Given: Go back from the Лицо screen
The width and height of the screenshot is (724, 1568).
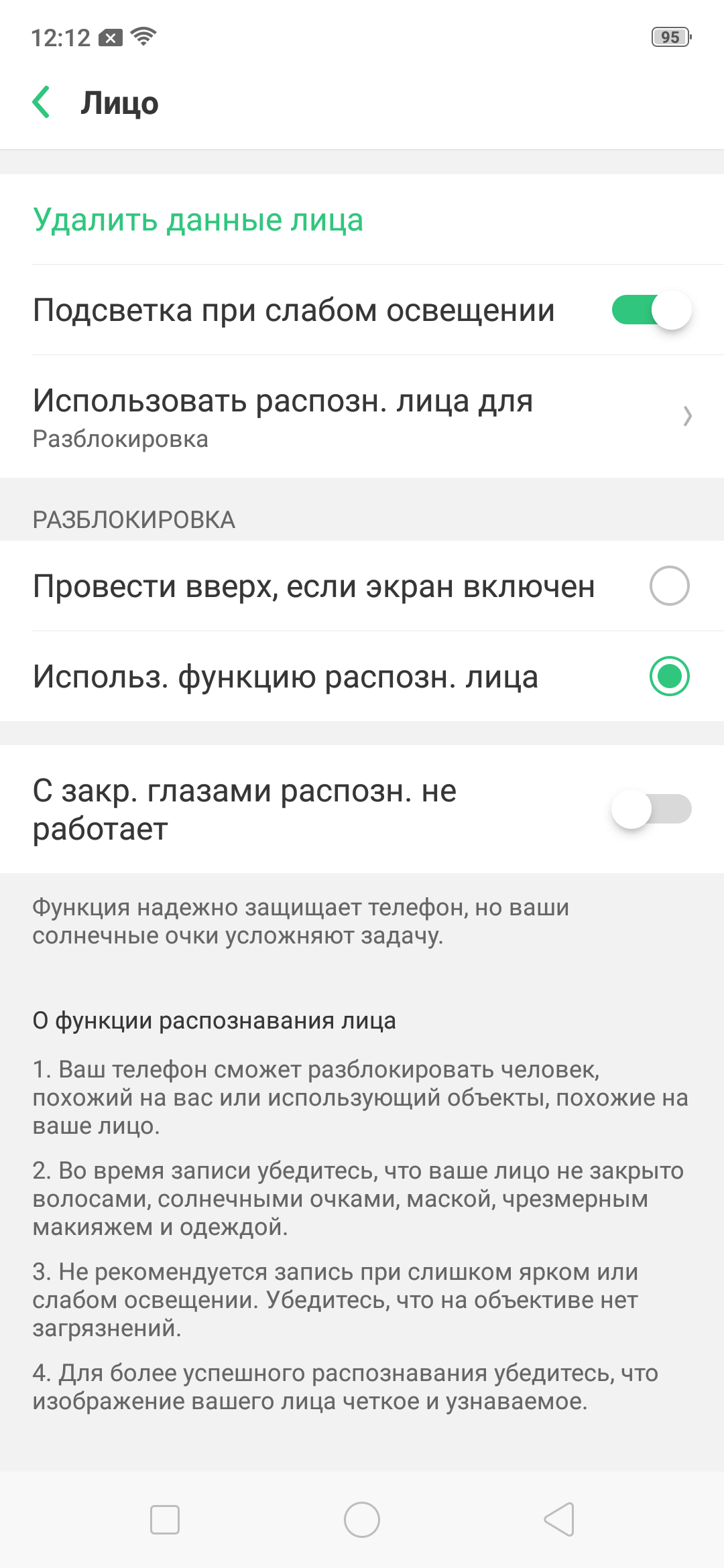Looking at the screenshot, I should [42, 103].
